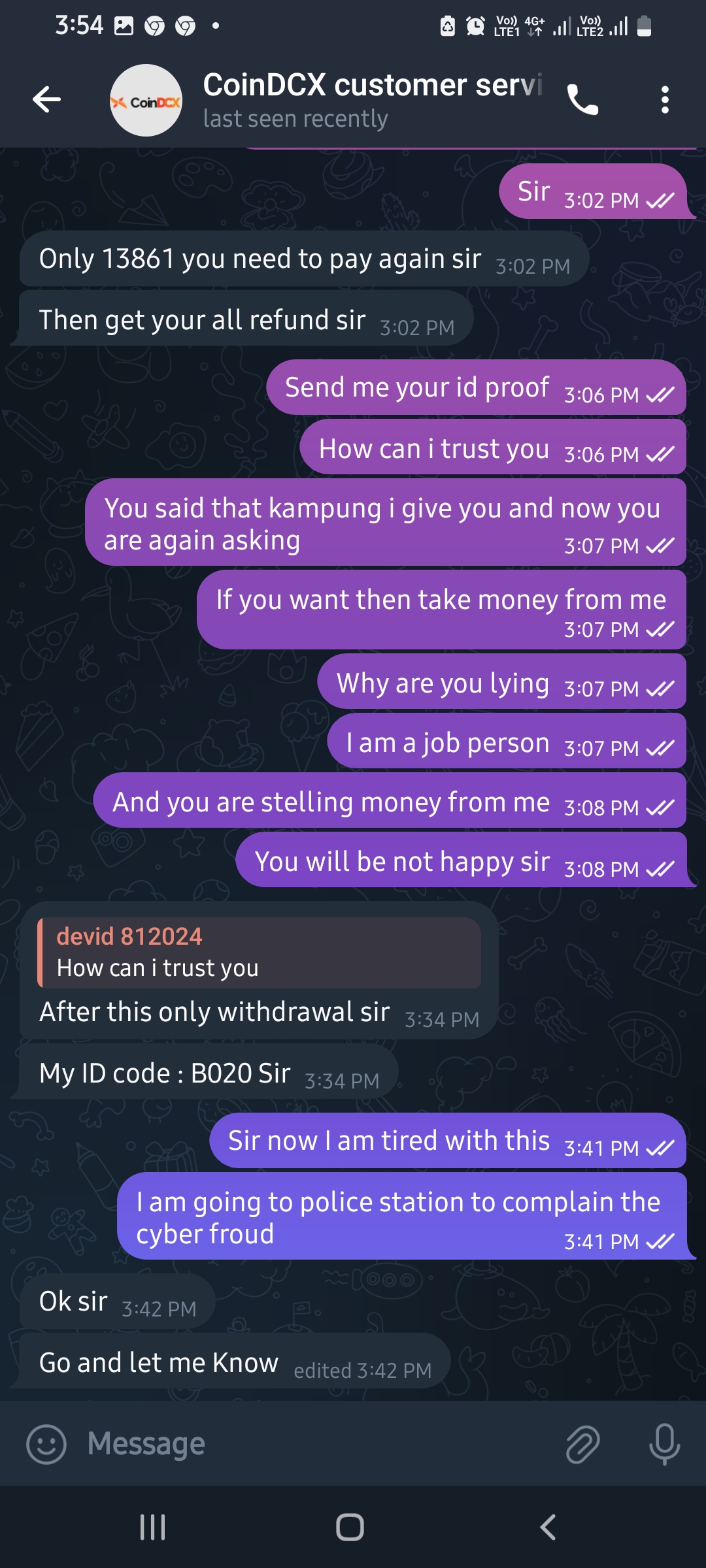Screen dimensions: 706x1568
Task: Go back to the chat list
Action: click(46, 99)
